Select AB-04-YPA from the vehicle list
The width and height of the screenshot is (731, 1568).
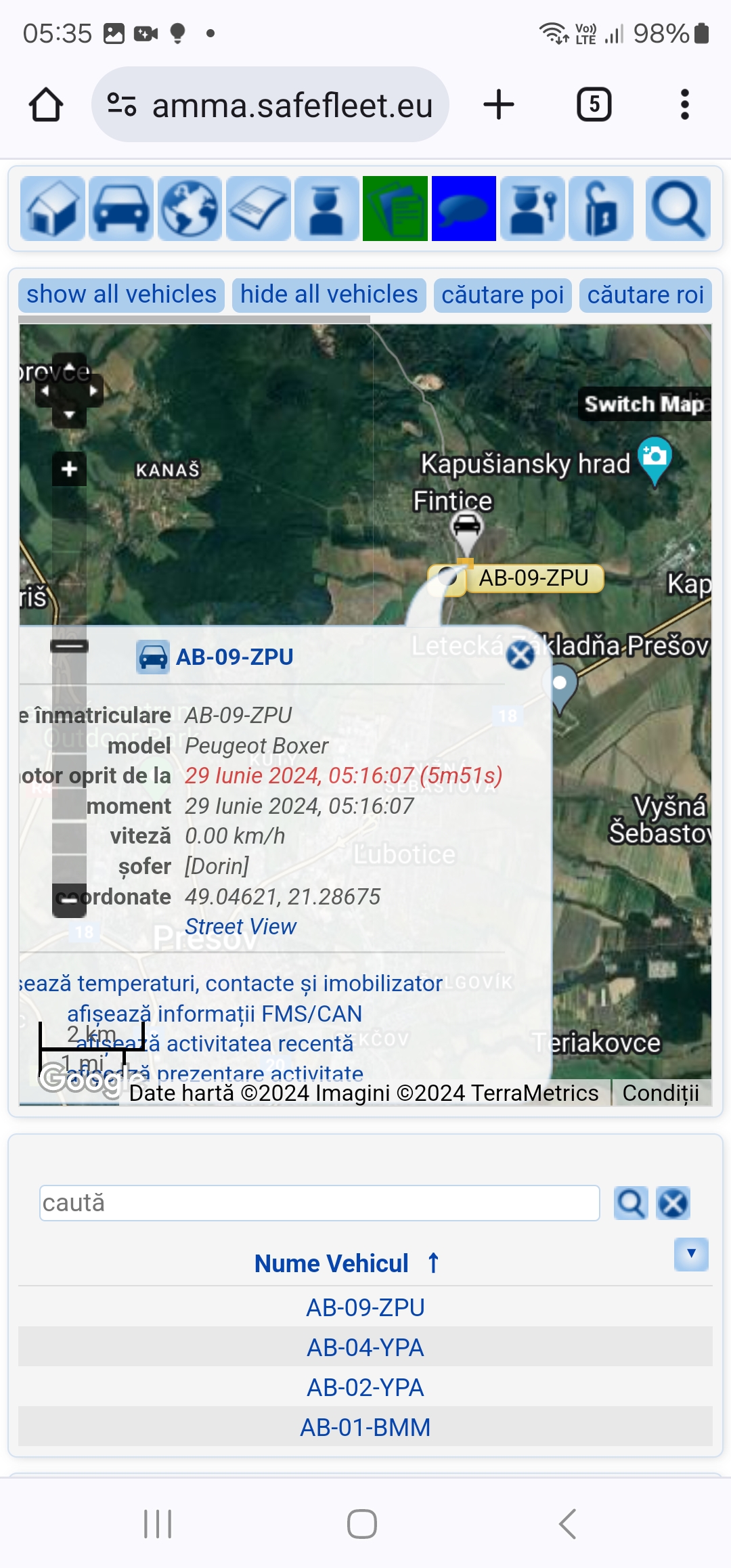click(365, 1347)
